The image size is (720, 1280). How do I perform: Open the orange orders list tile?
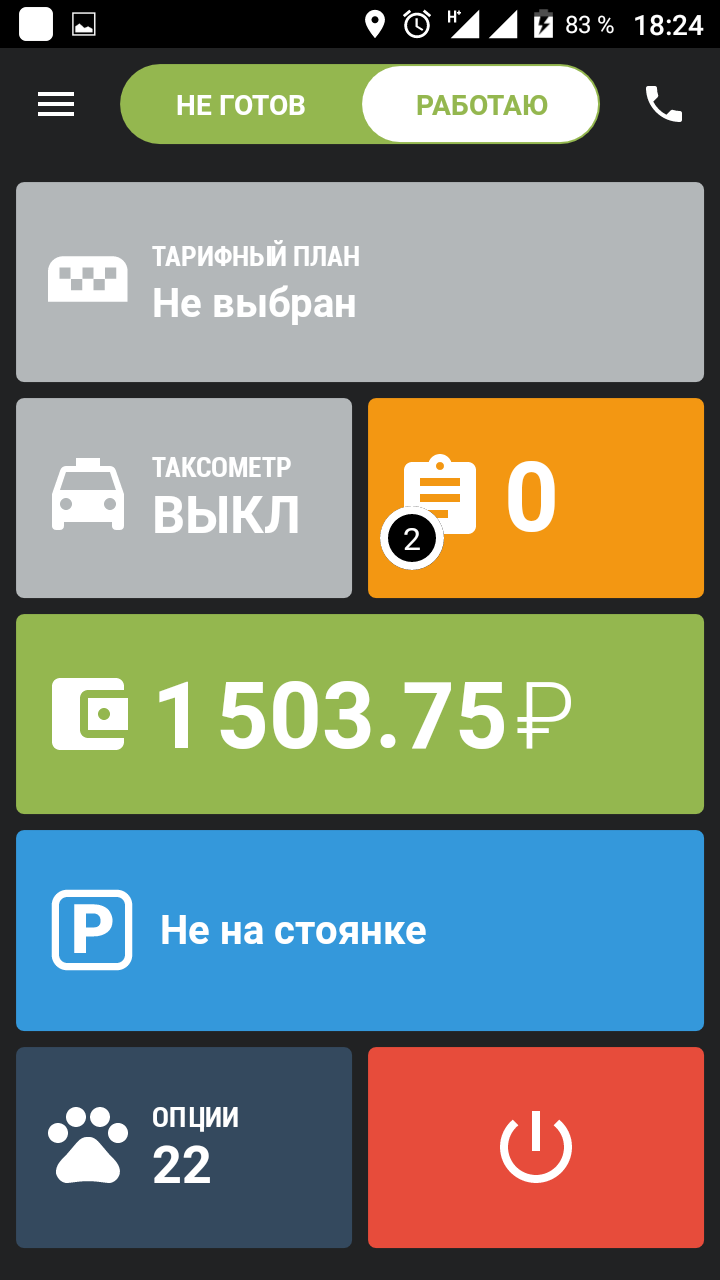point(536,498)
